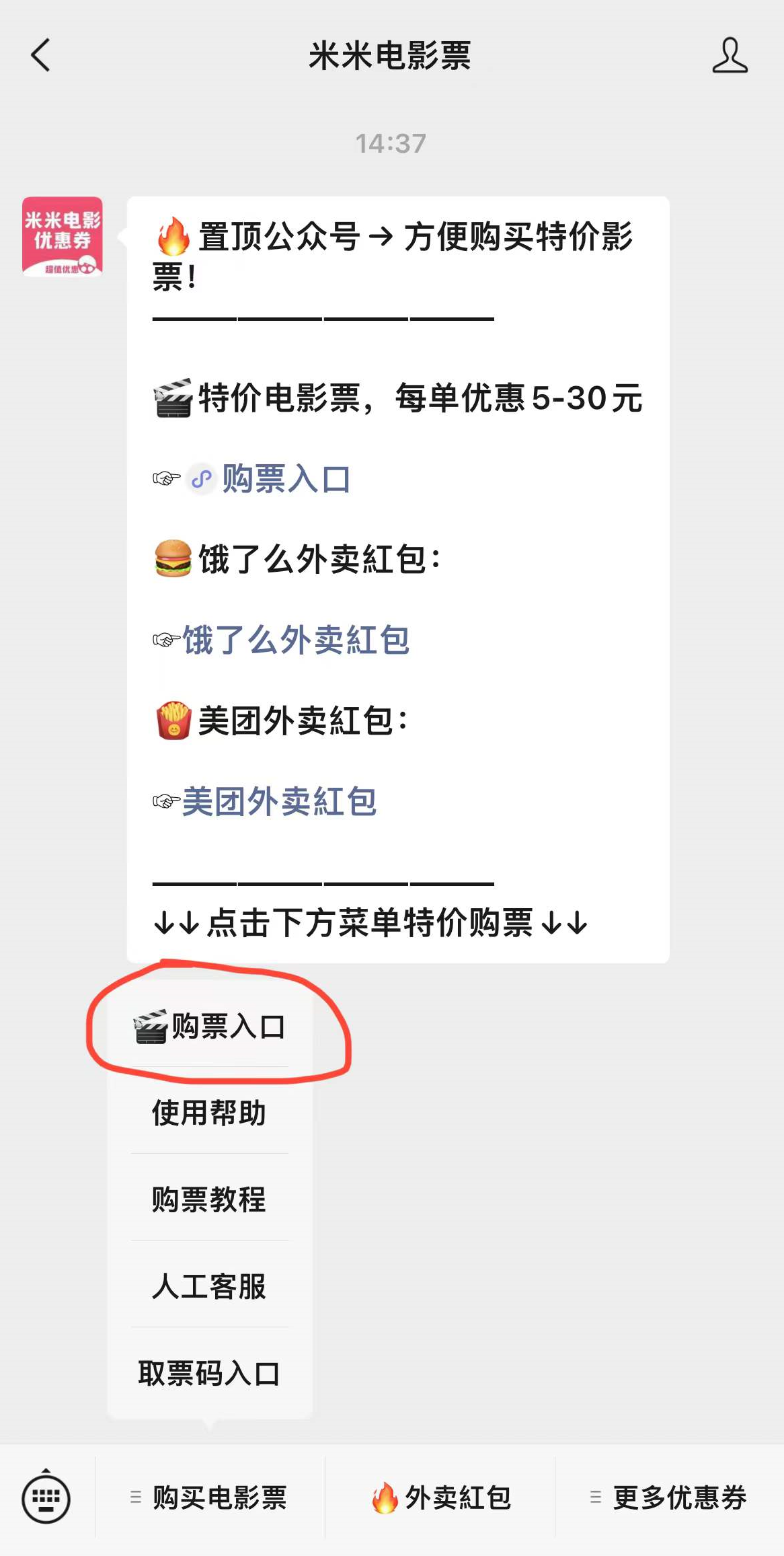Contact 人工客服 from the menu
Screen dimensions: 784x1556
(x=210, y=1286)
